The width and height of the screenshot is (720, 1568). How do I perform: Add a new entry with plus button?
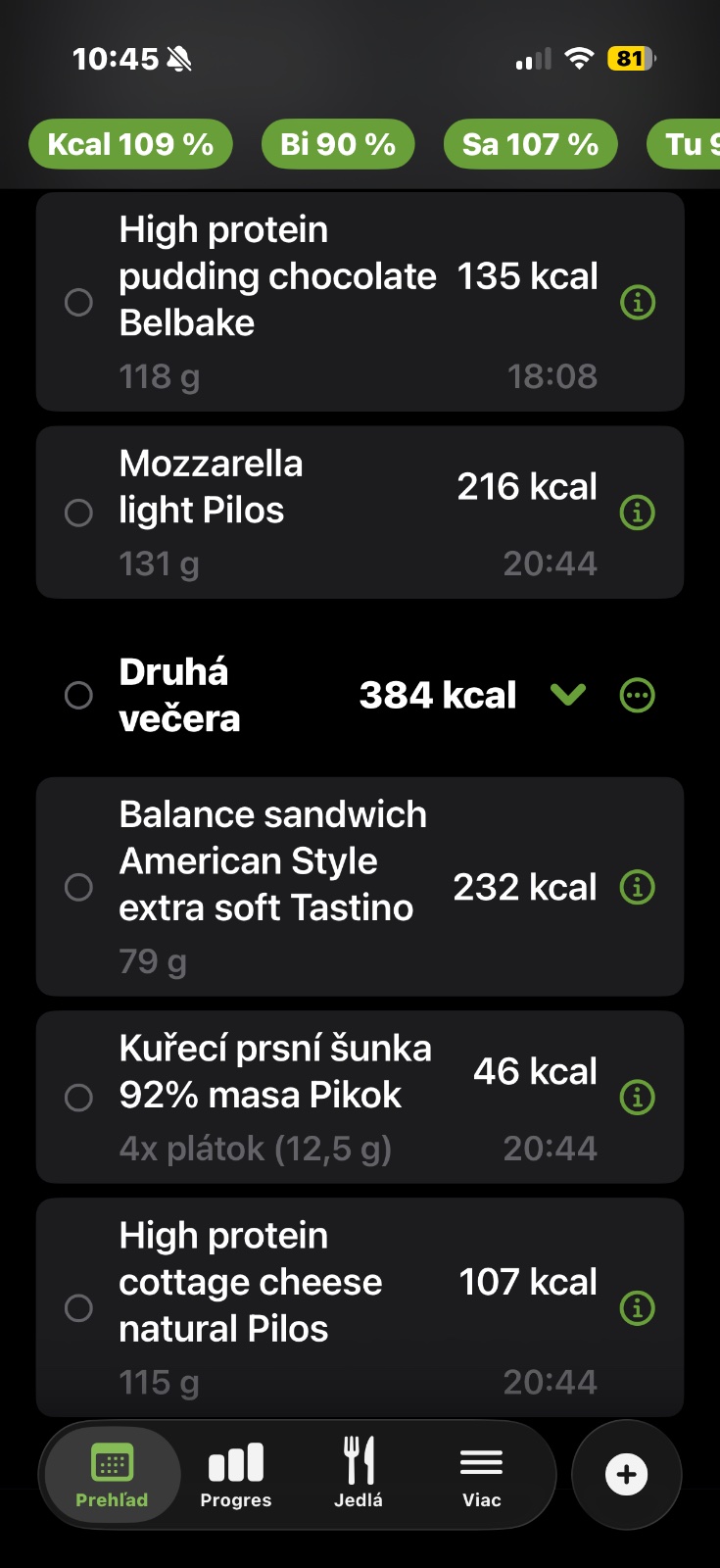627,1475
